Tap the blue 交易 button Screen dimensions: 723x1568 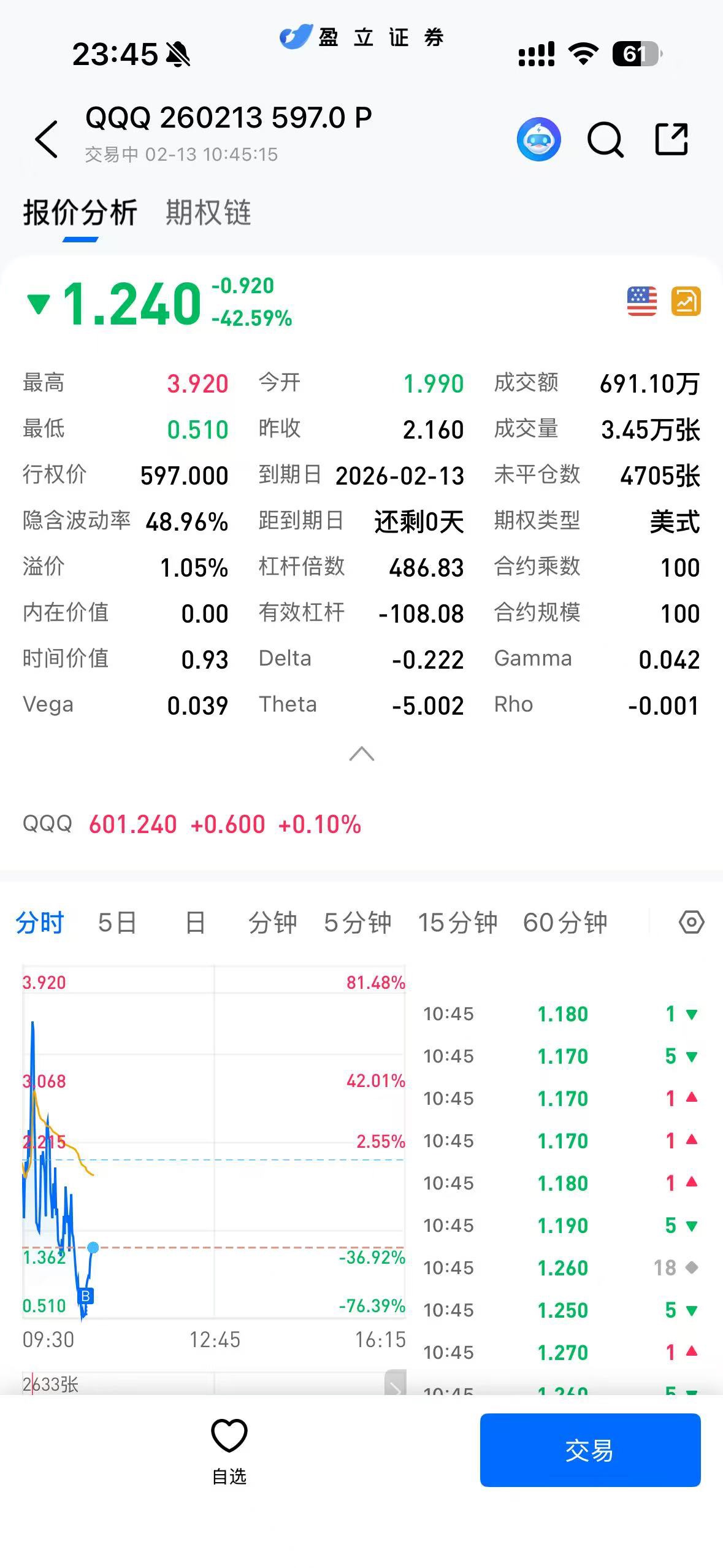(x=589, y=1450)
